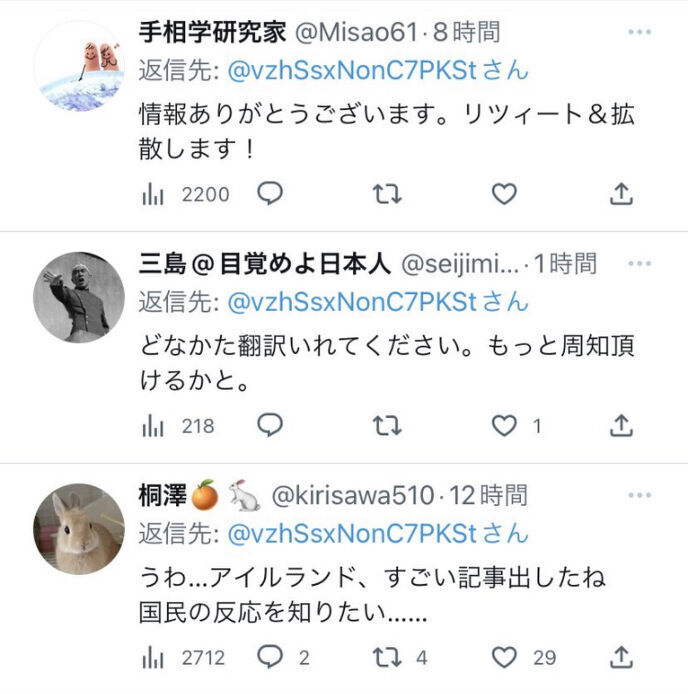This screenshot has height=694, width=688.
Task: Open 桐澤's rabbit profile avatar
Action: 78,528
